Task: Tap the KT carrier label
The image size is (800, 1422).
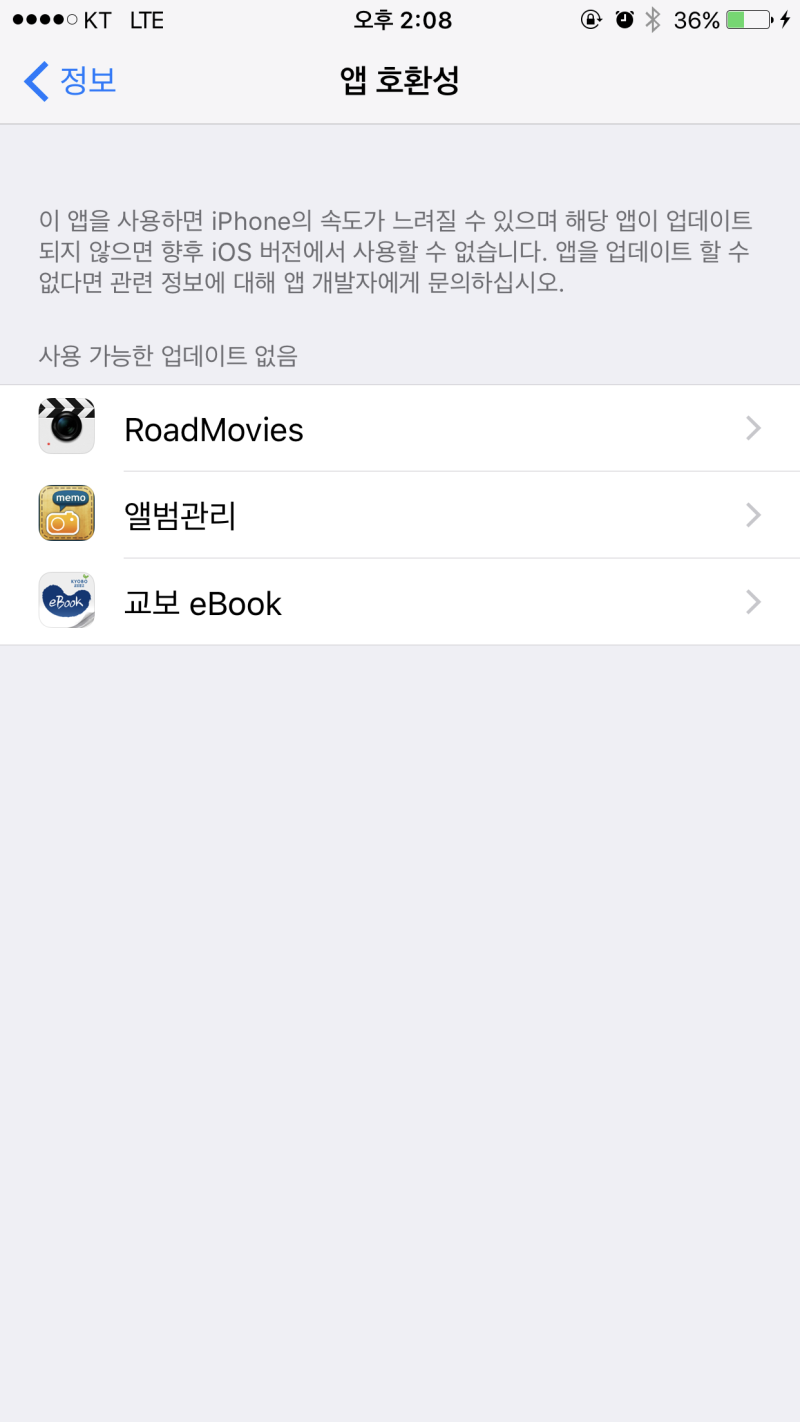Action: [97, 17]
